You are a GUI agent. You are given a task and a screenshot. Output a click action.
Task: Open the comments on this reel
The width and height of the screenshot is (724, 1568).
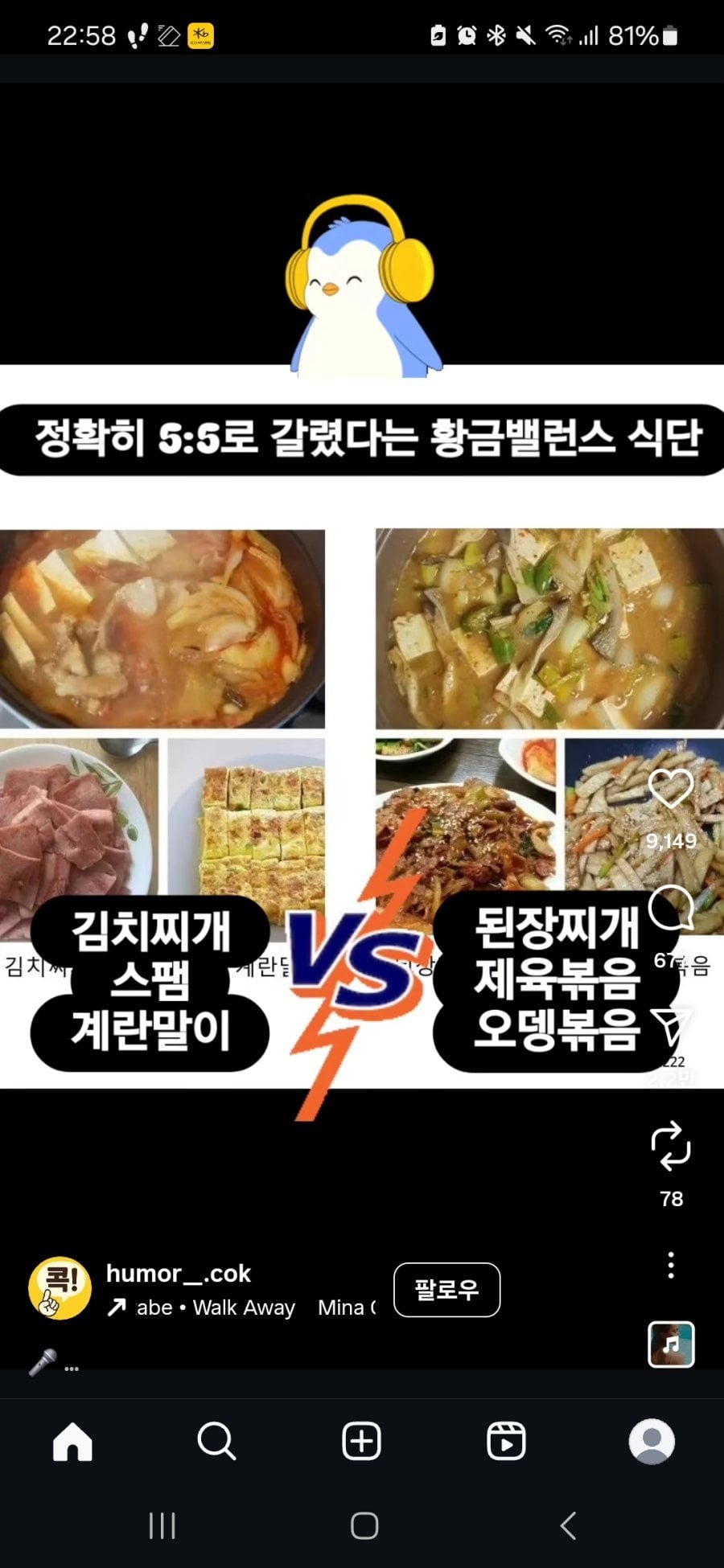[x=670, y=909]
